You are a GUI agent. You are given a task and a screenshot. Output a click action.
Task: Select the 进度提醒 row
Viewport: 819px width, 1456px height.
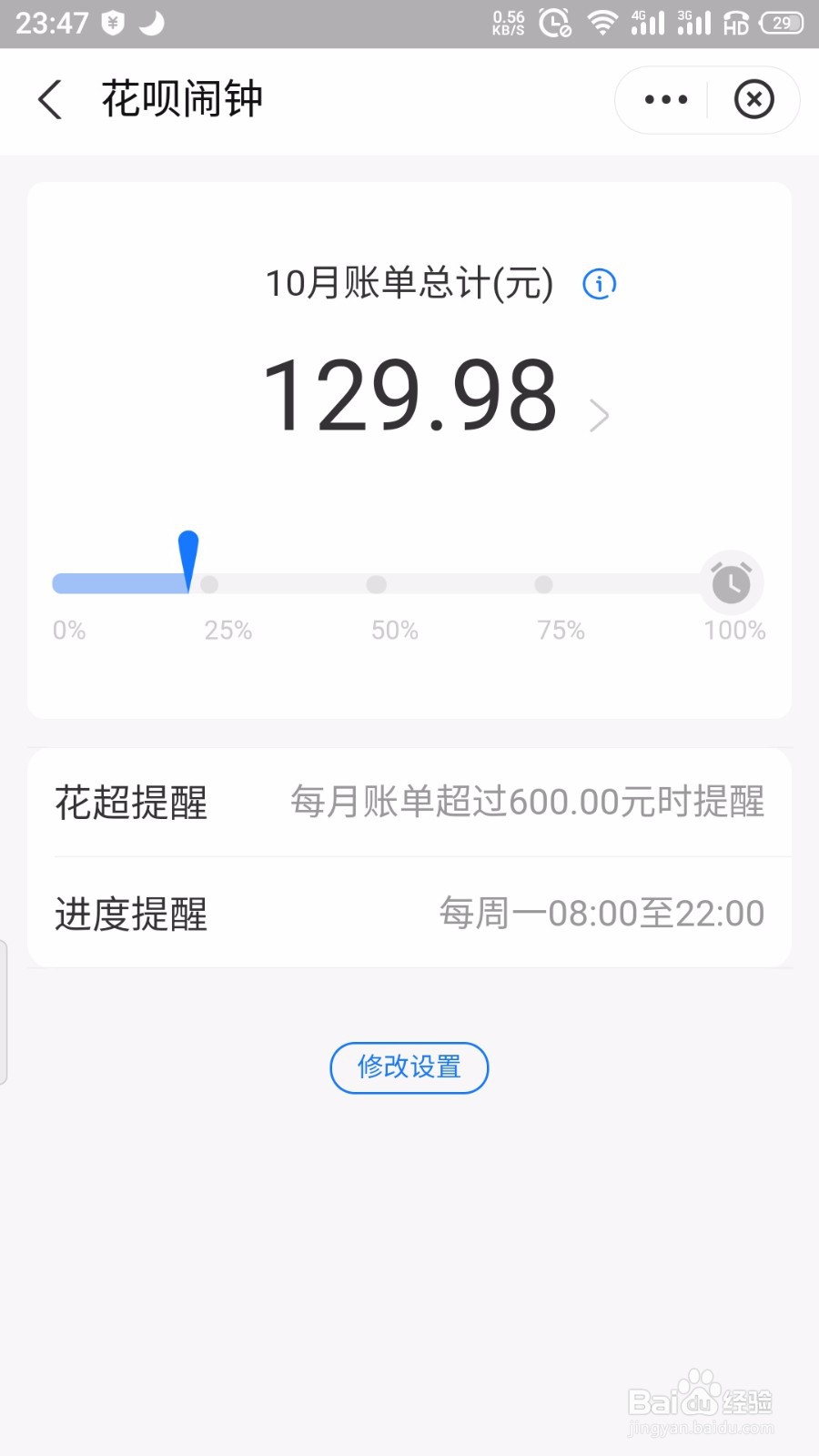pos(409,913)
